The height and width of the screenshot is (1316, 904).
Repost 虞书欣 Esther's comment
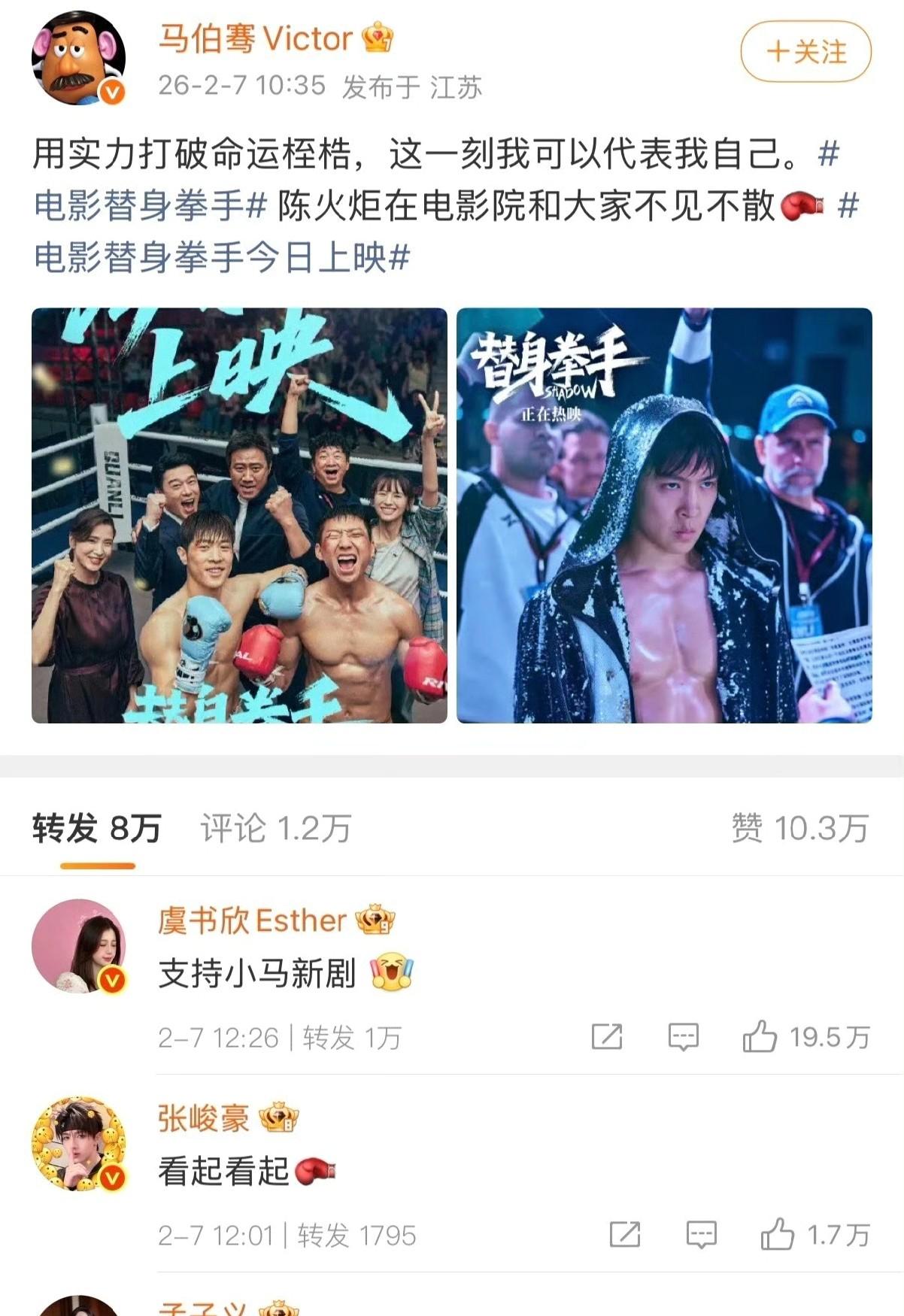[x=607, y=1037]
